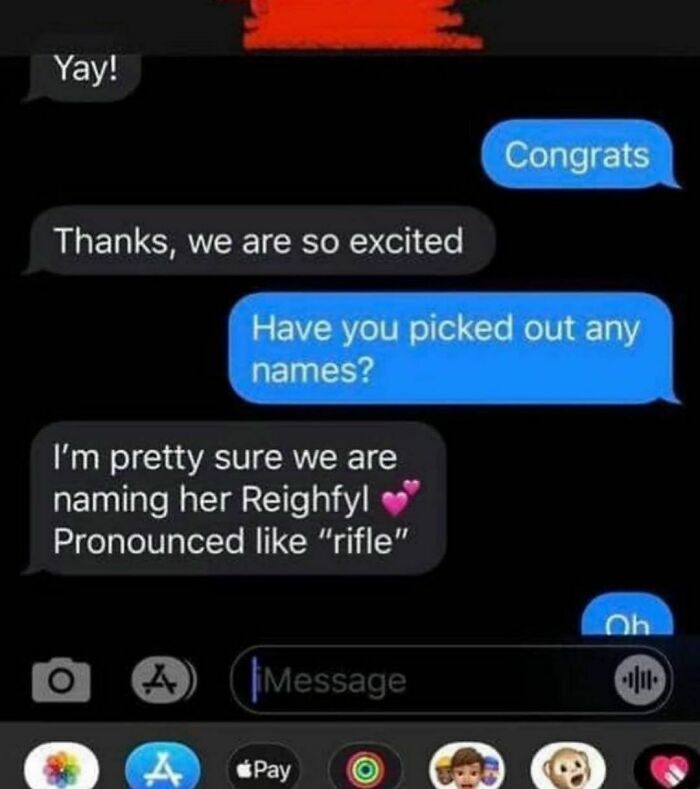This screenshot has width=700, height=789.
Task: Send money with Apple Pay
Action: click(x=264, y=768)
